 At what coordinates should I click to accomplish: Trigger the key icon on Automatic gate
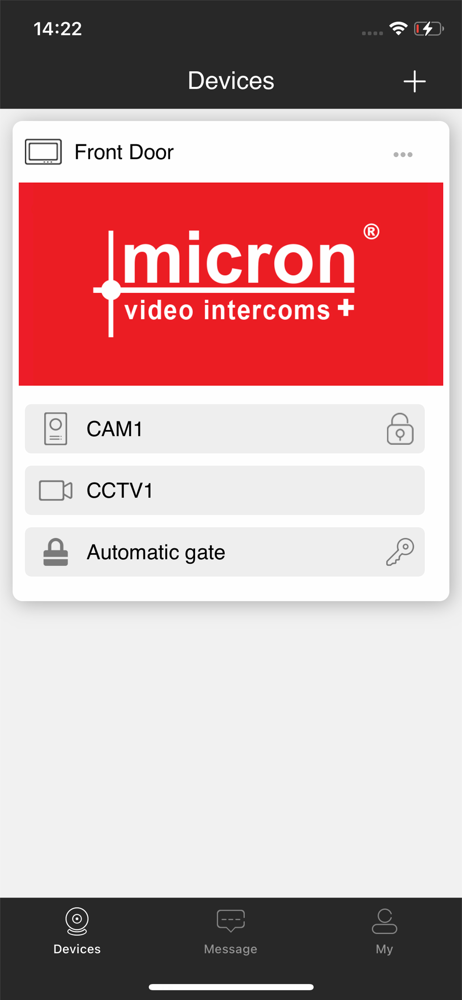pyautogui.click(x=400, y=552)
